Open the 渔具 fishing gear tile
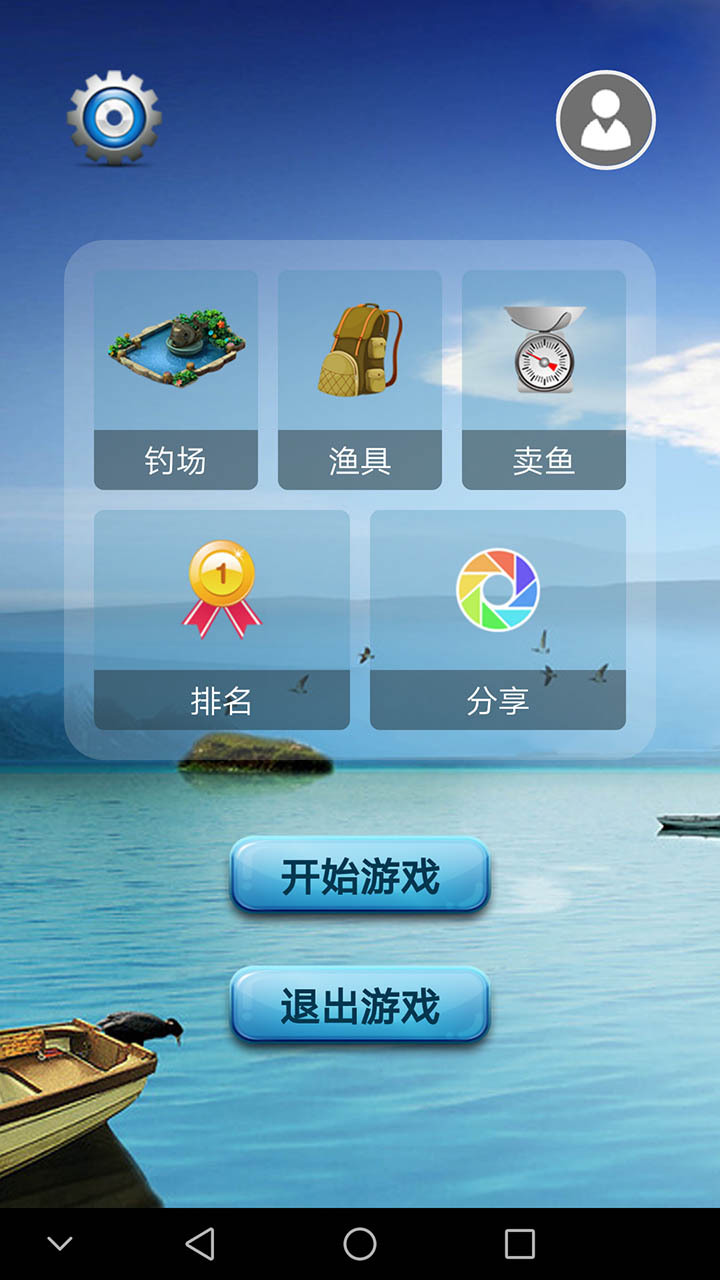Screen dimensions: 720x1280 pos(360,380)
